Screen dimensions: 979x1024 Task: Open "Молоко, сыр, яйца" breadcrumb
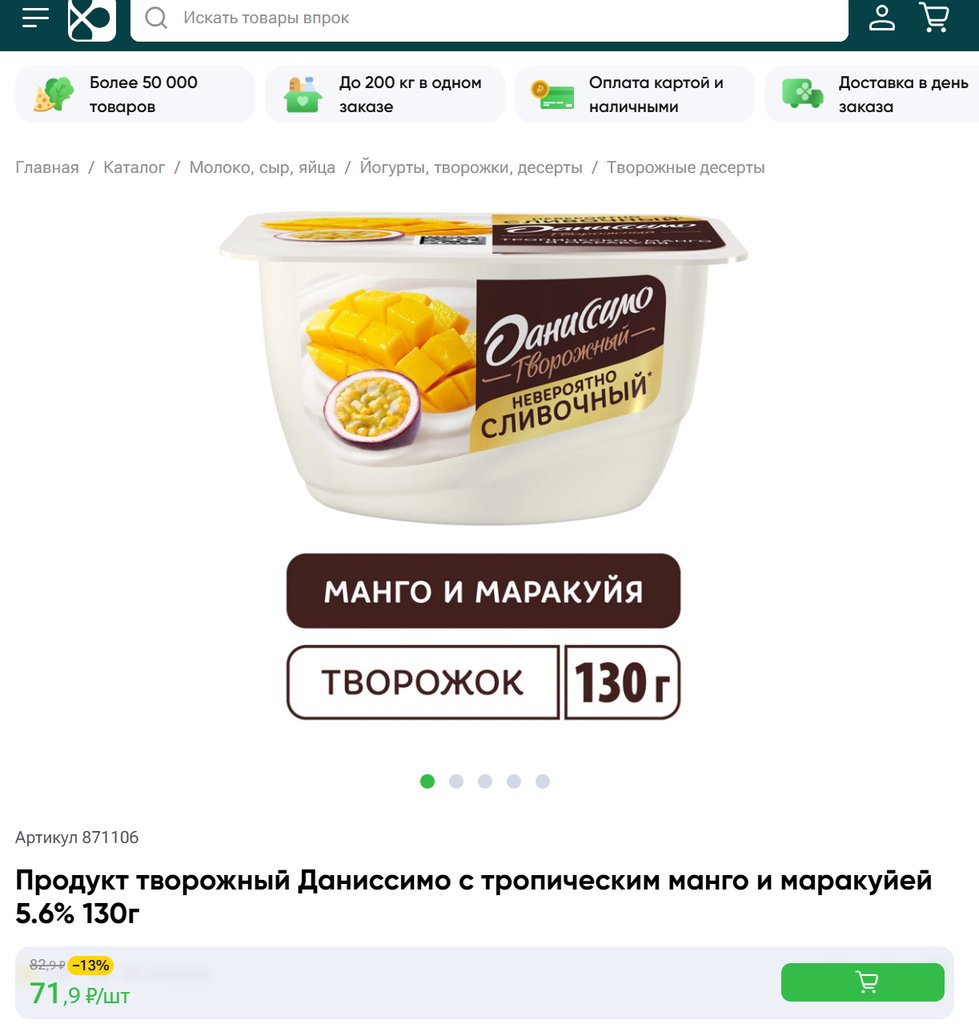click(262, 168)
